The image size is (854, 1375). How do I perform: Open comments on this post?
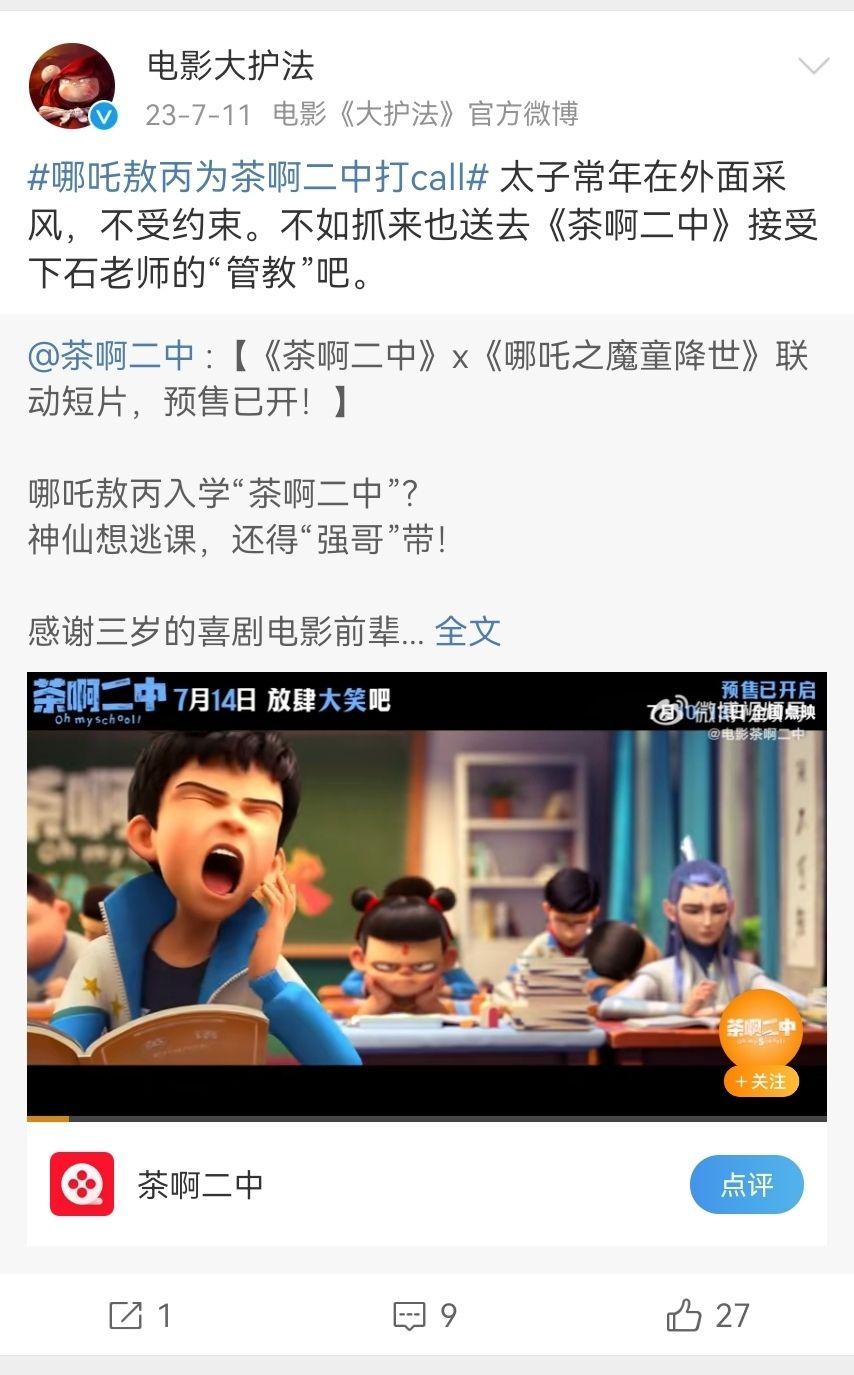(425, 1315)
